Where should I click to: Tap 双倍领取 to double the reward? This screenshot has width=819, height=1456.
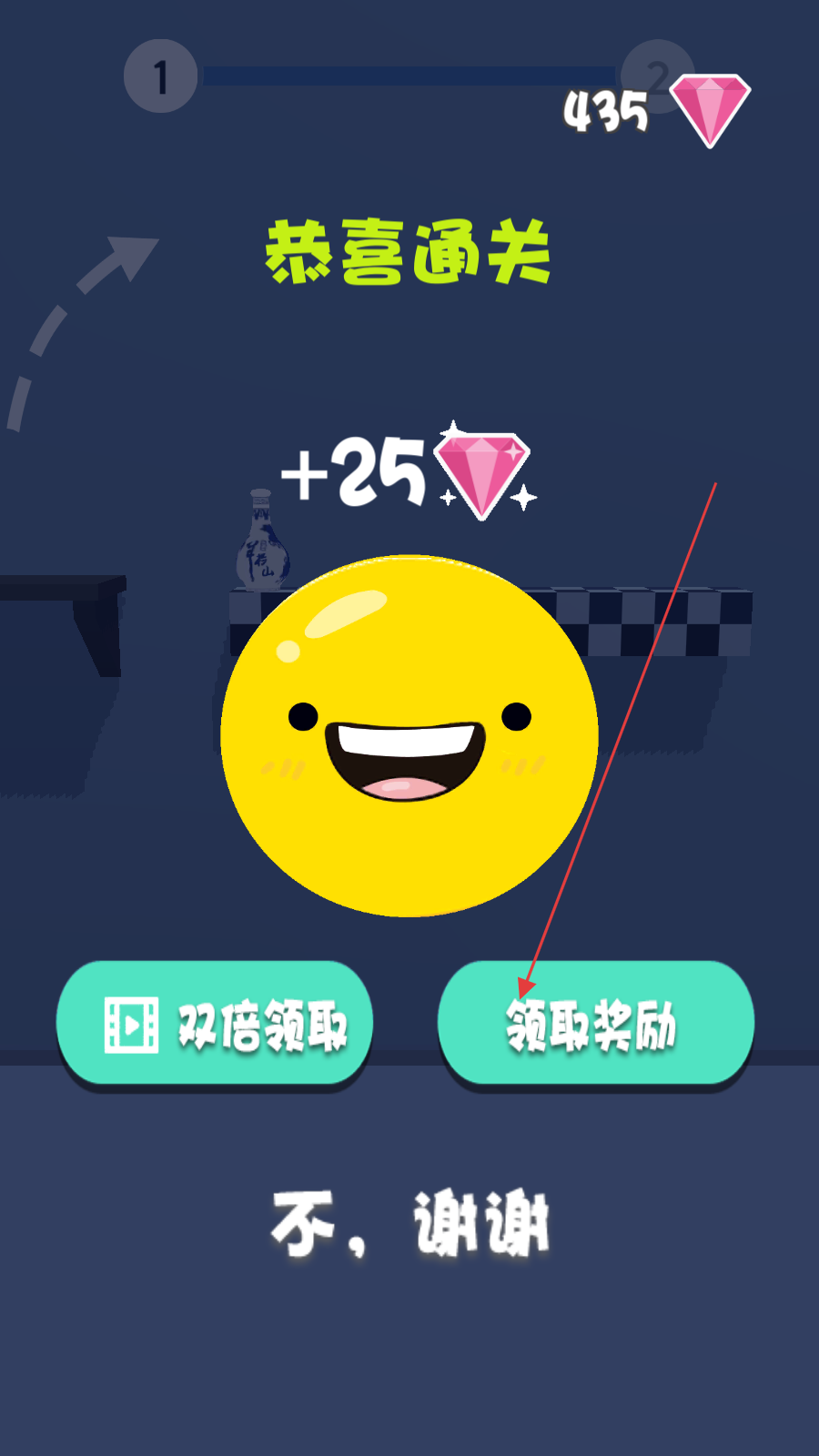pyautogui.click(x=215, y=1023)
